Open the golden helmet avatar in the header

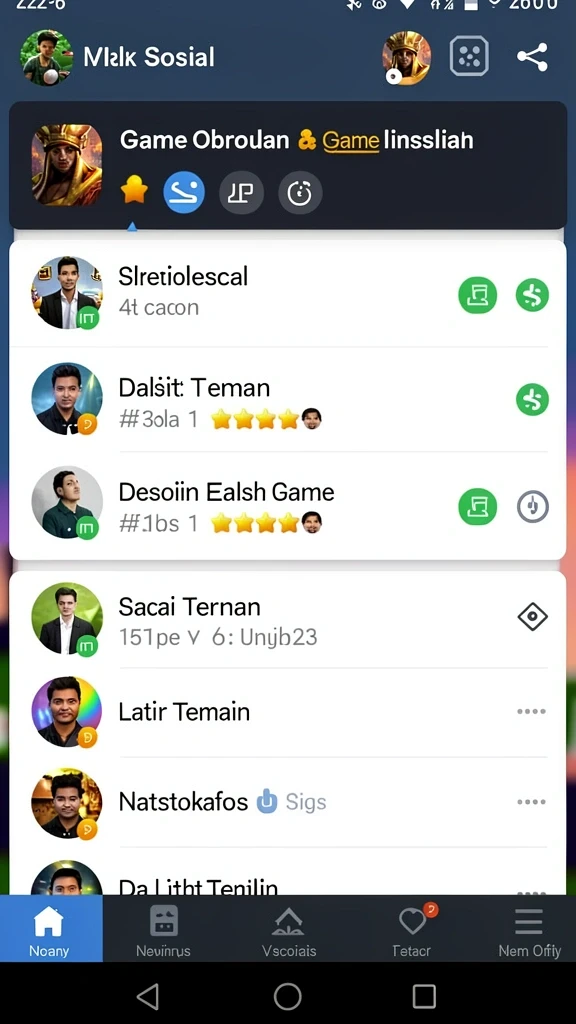(x=406, y=58)
